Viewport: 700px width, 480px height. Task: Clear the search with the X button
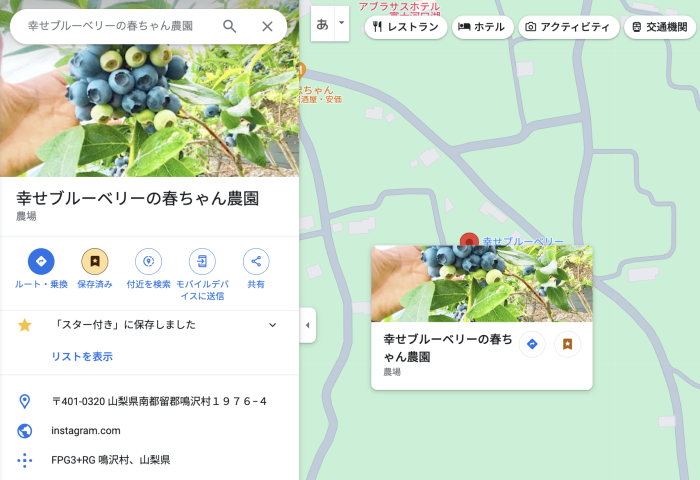click(267, 26)
